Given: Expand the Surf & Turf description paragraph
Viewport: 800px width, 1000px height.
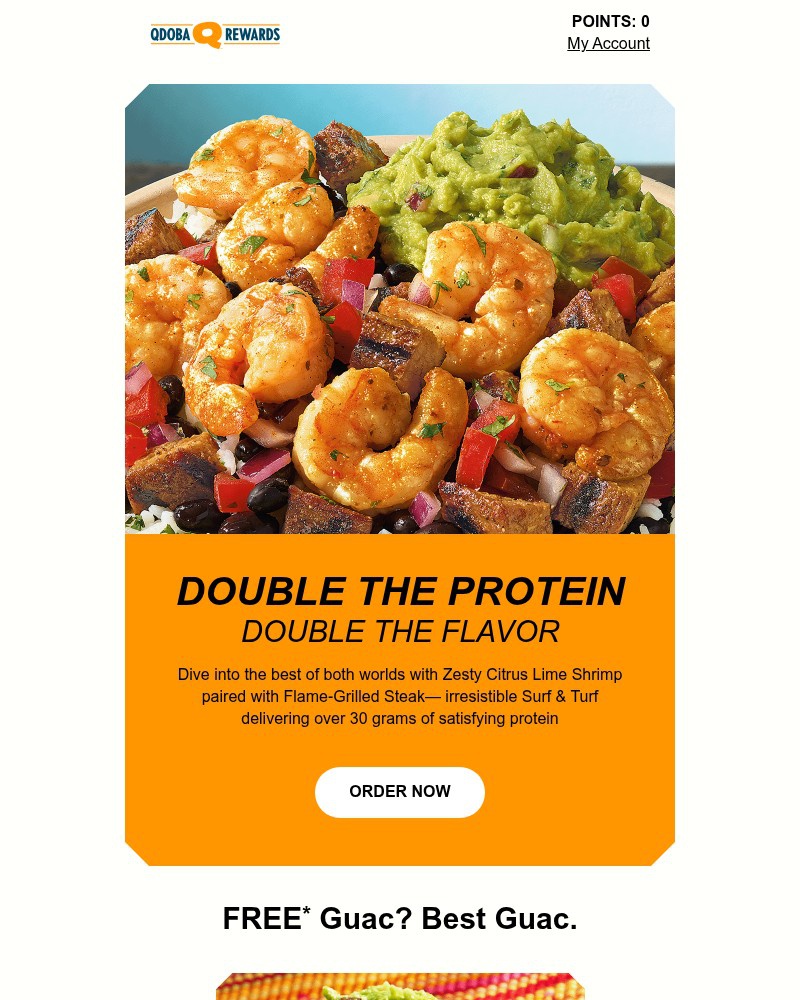Looking at the screenshot, I should click(x=400, y=696).
